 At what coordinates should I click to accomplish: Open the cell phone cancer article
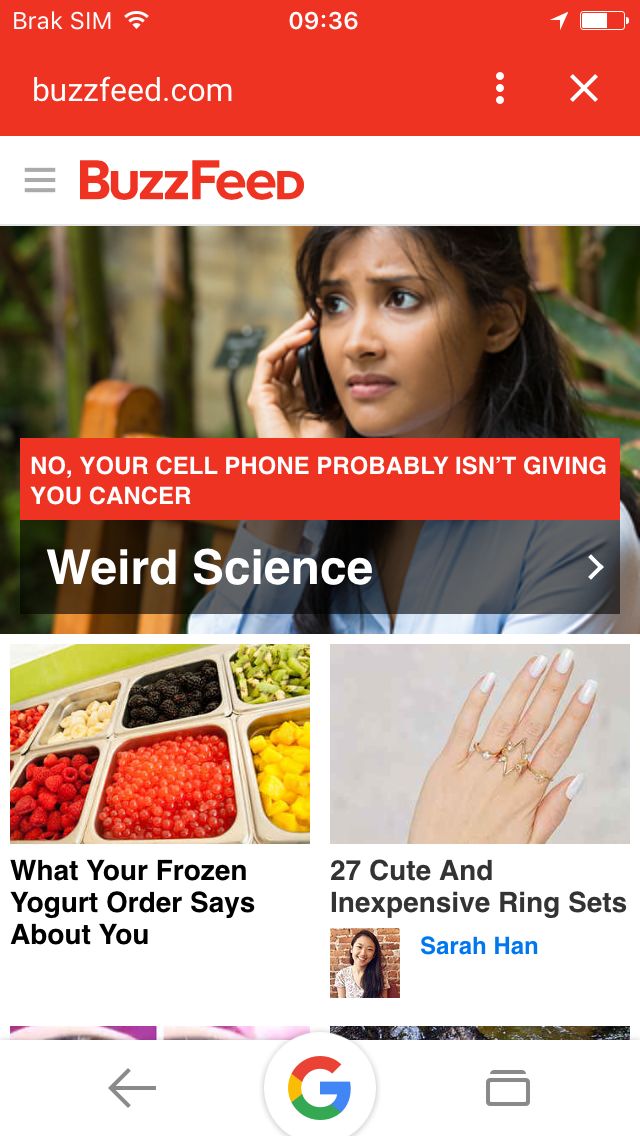pyautogui.click(x=318, y=480)
